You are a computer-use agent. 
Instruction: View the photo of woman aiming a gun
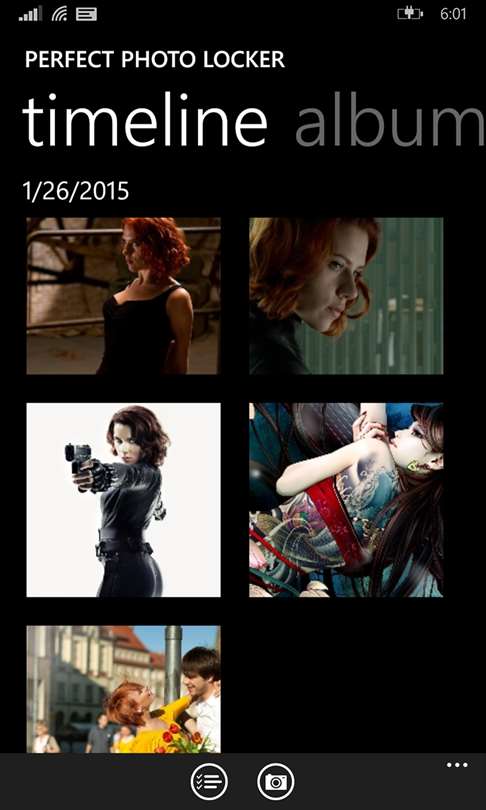pyautogui.click(x=123, y=500)
